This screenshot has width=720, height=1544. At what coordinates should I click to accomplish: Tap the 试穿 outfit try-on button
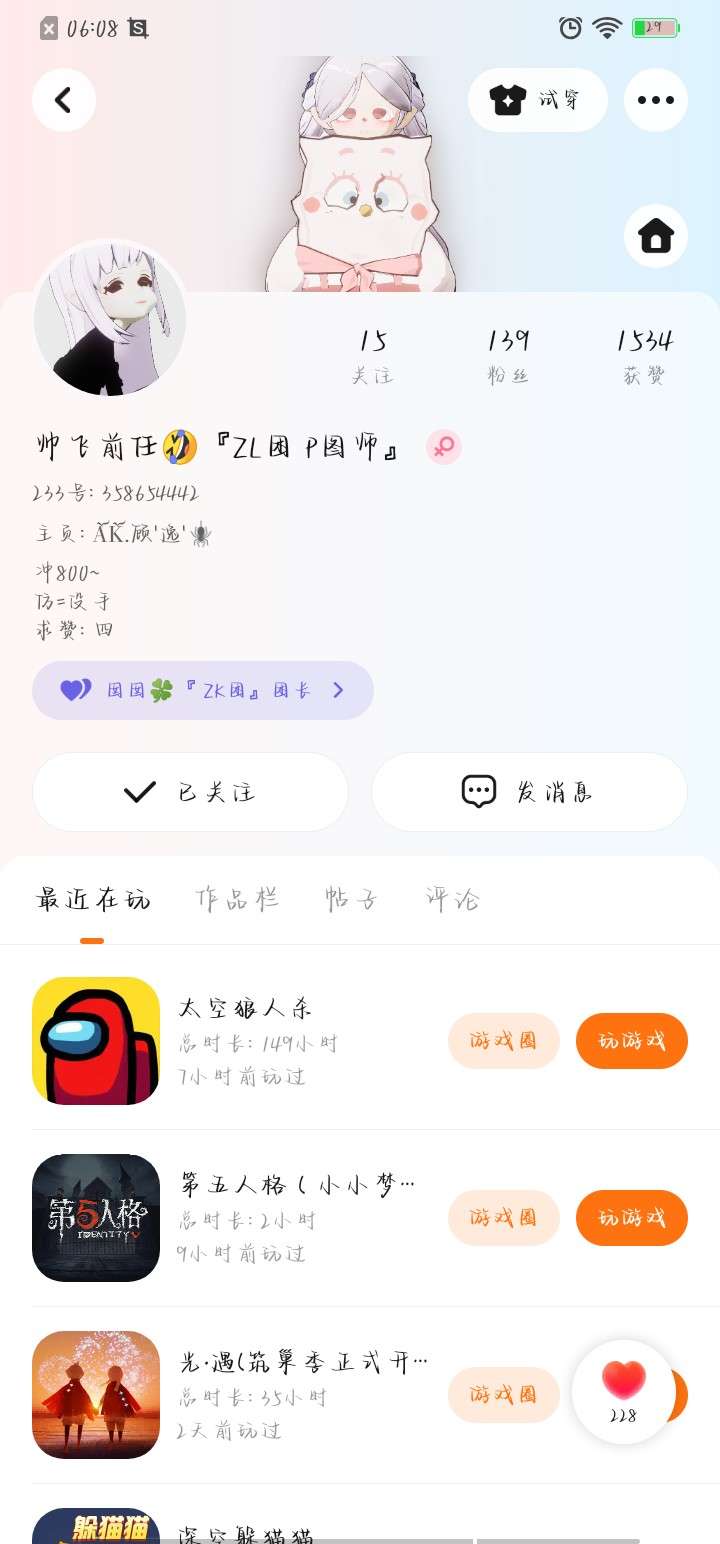[537, 100]
